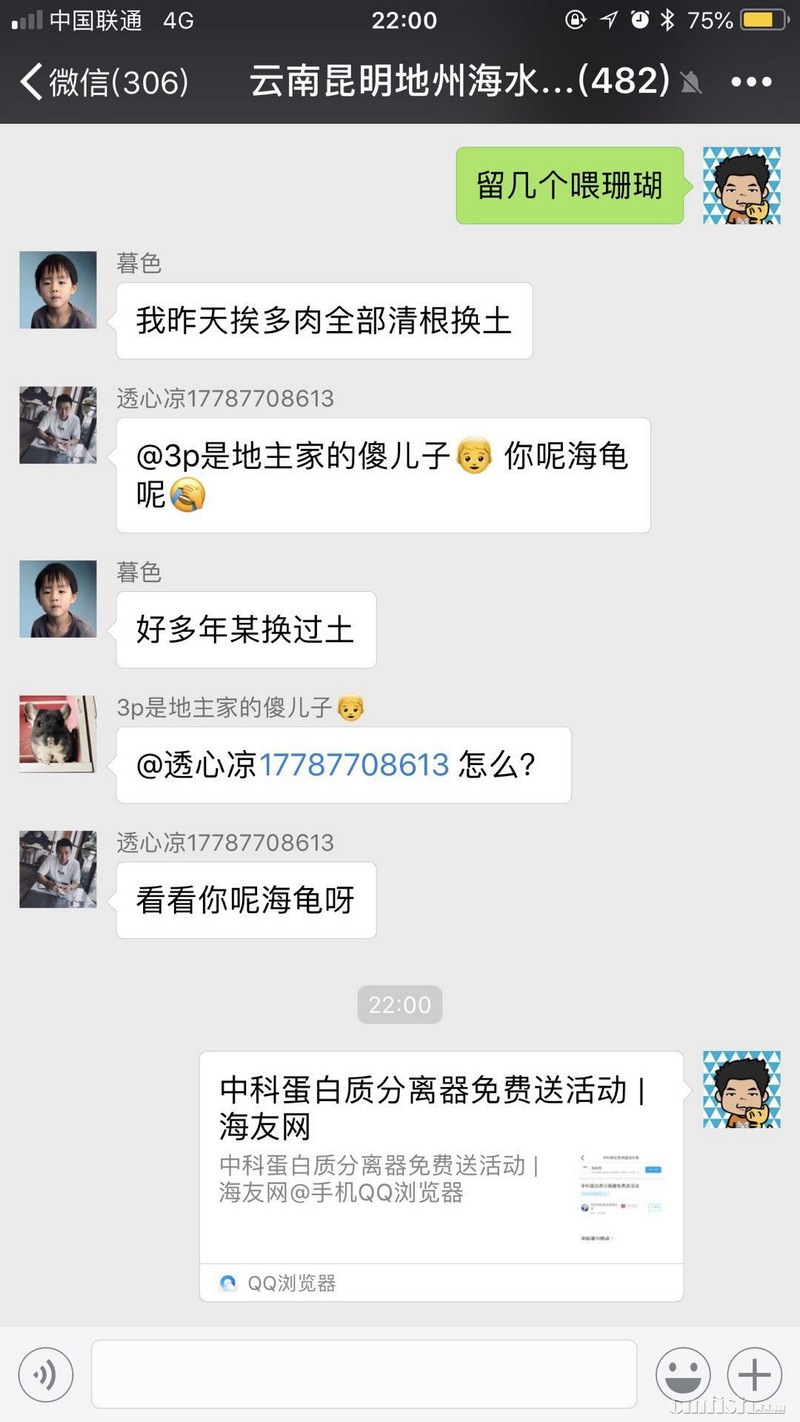Tap the message text input field
Image resolution: width=800 pixels, height=1422 pixels.
pyautogui.click(x=364, y=1374)
